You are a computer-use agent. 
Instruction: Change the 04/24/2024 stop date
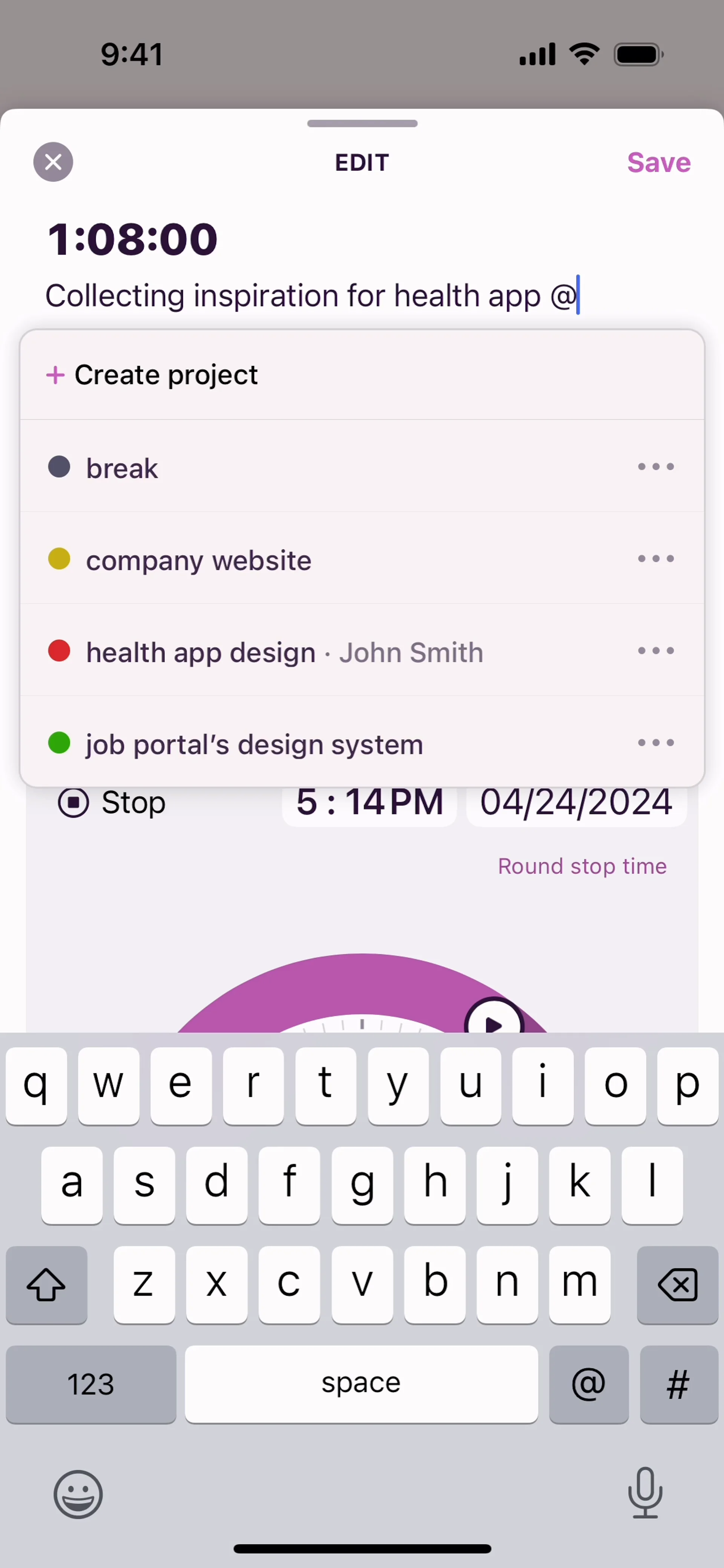[575, 802]
